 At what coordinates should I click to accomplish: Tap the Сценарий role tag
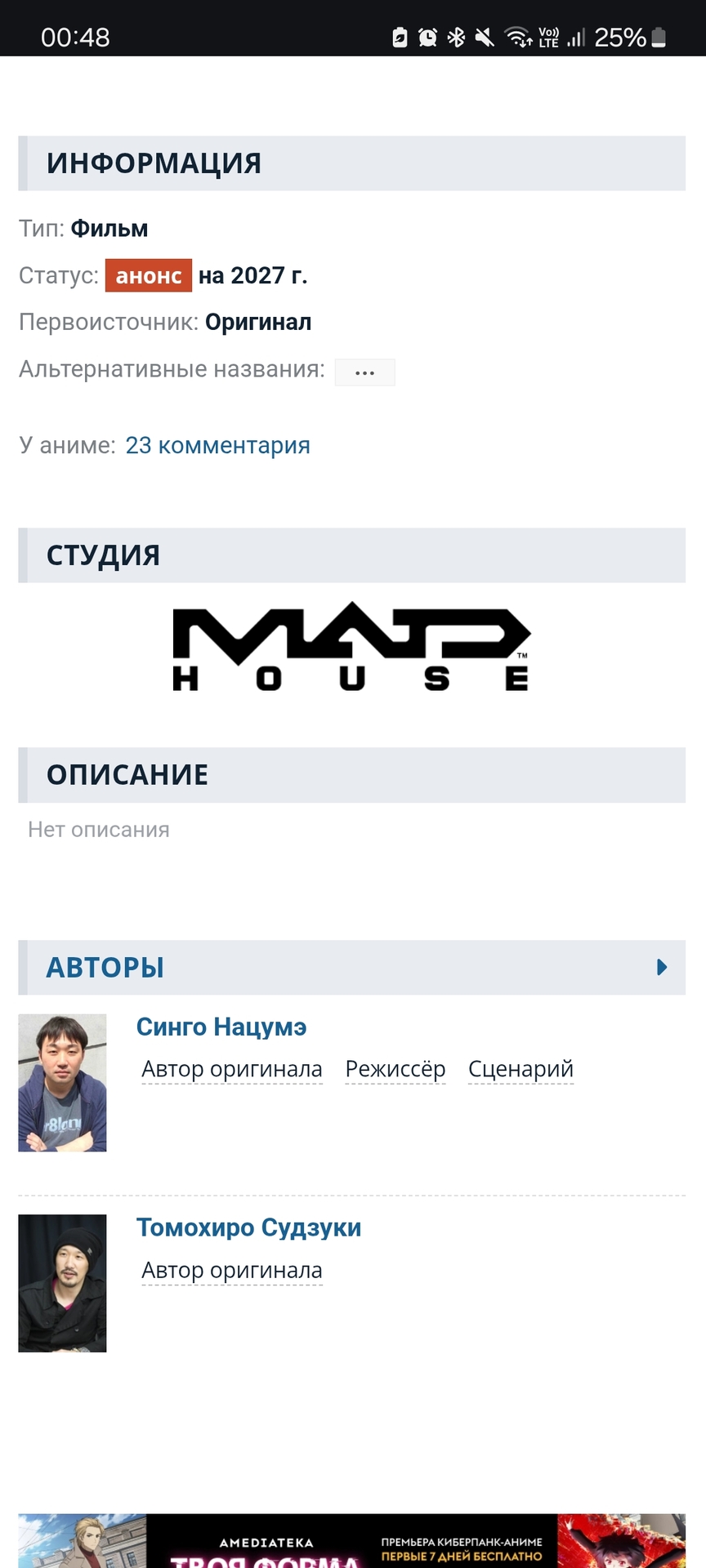click(521, 1069)
